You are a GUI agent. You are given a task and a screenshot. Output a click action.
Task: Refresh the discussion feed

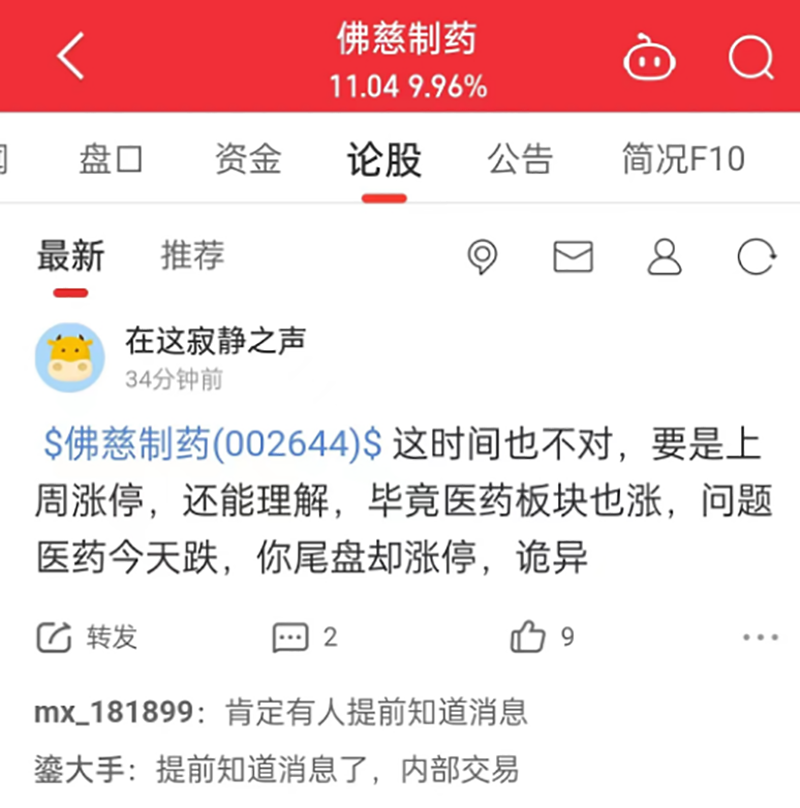[756, 257]
